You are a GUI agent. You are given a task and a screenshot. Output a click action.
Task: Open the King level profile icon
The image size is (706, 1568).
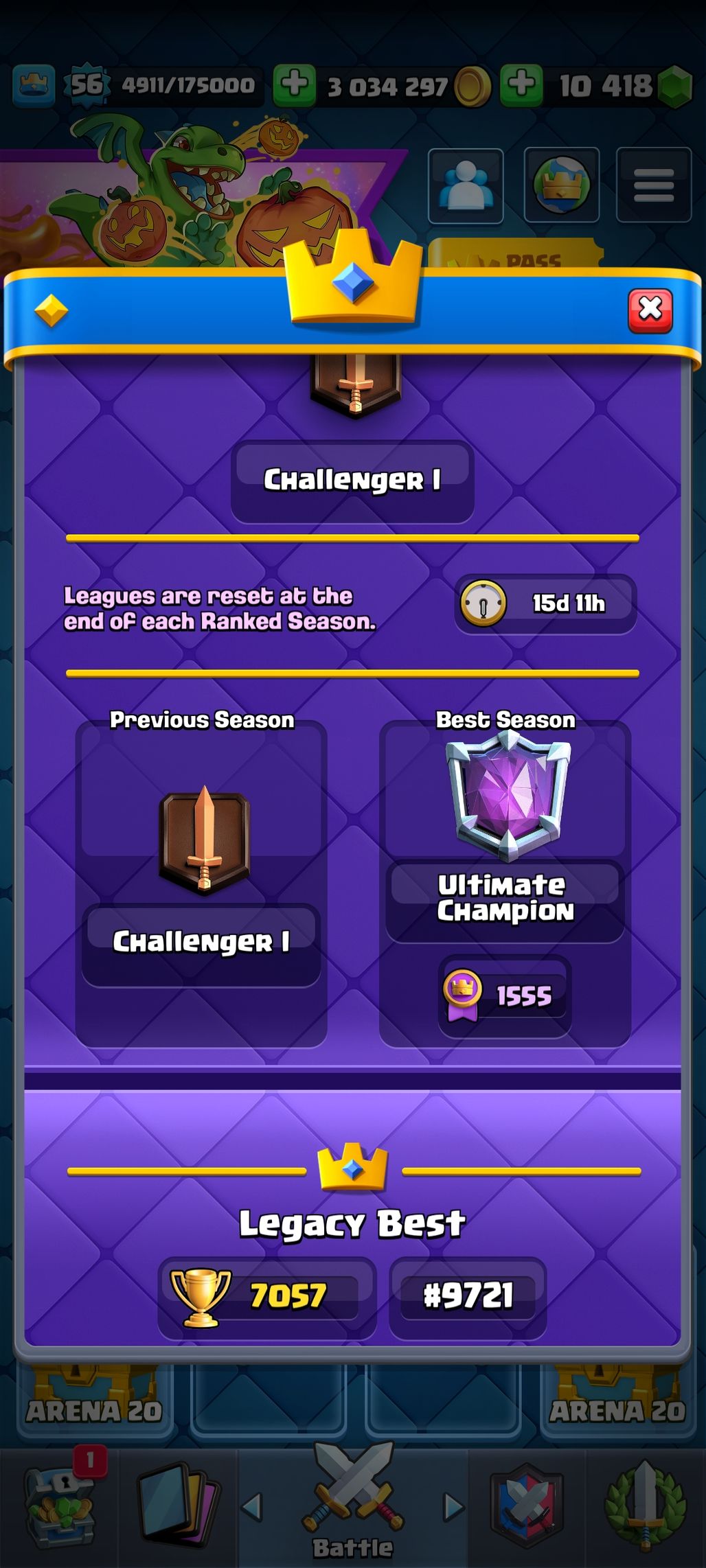34,85
